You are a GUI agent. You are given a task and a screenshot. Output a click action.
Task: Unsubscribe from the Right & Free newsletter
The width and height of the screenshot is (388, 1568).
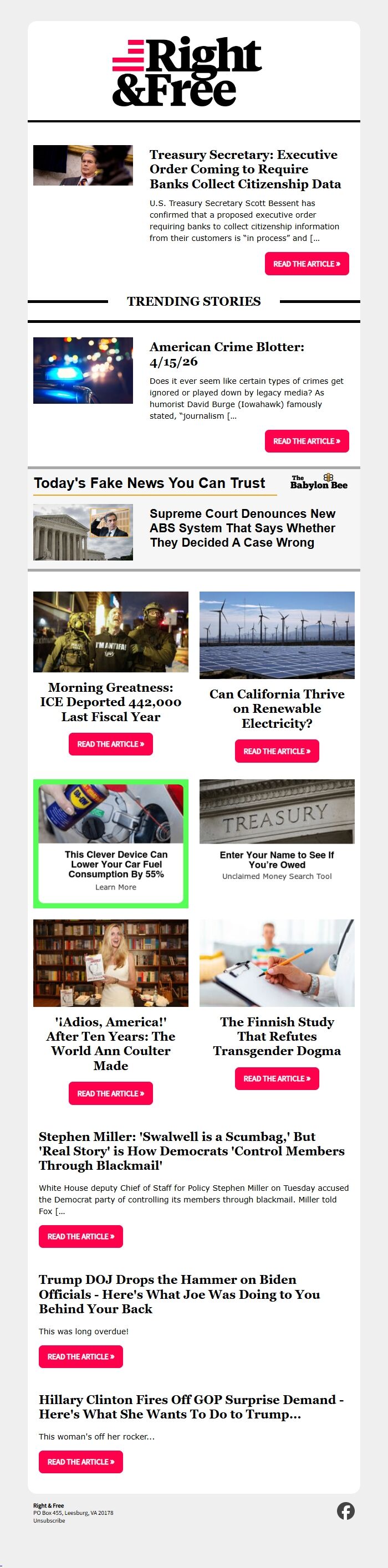tap(49, 1520)
